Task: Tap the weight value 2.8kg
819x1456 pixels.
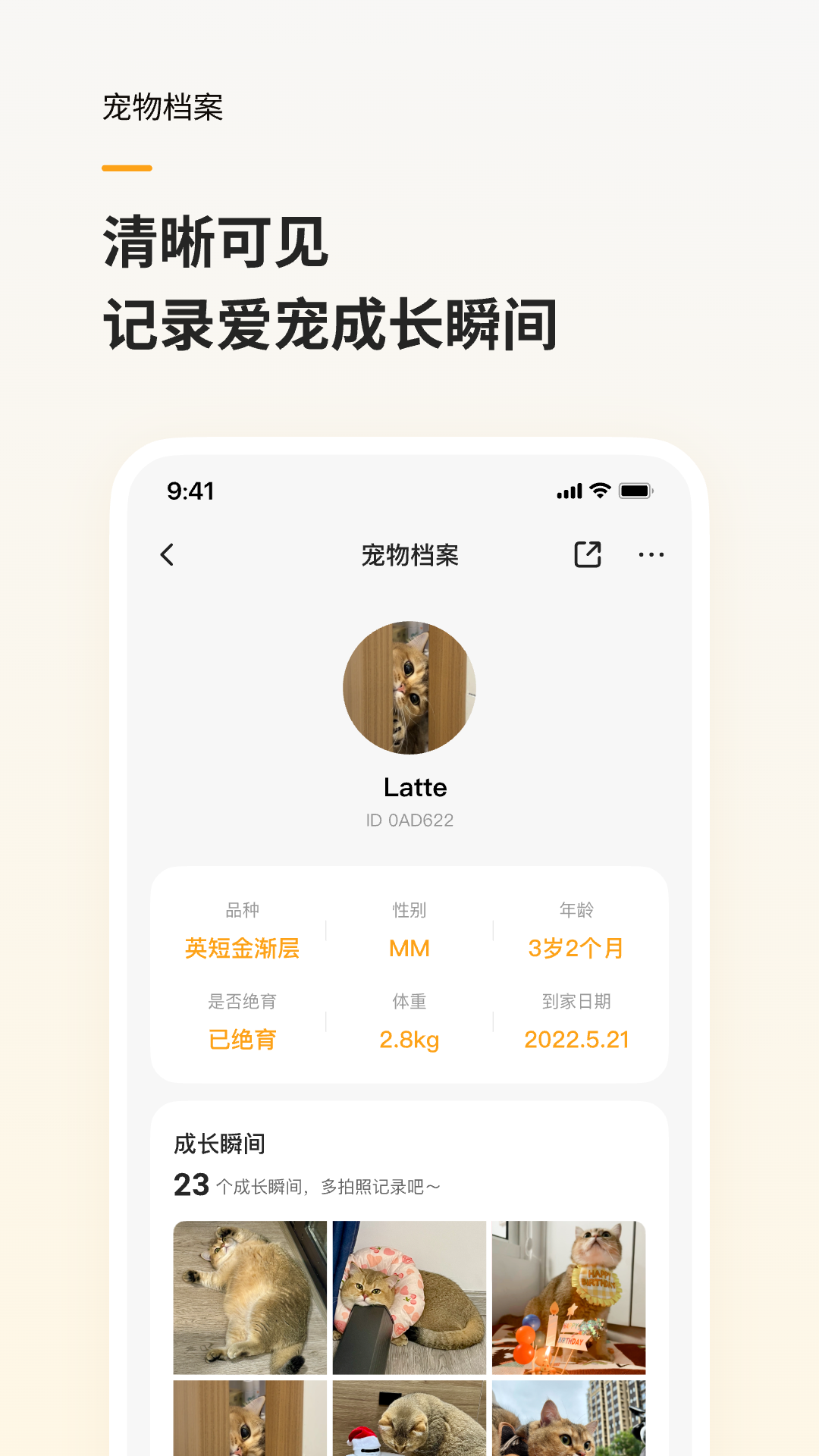Action: coord(409,1040)
